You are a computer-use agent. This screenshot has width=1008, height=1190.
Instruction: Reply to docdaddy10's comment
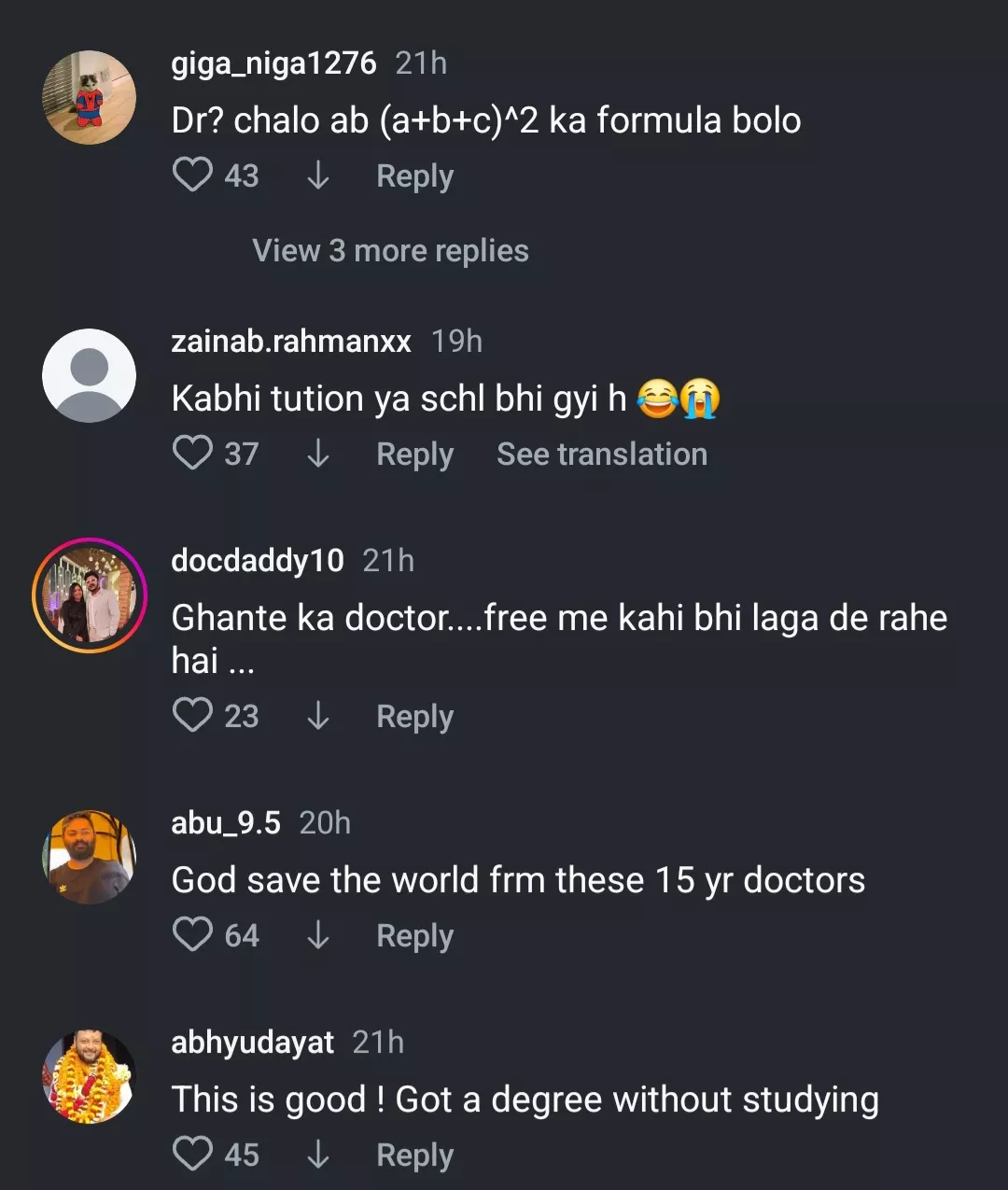click(414, 717)
